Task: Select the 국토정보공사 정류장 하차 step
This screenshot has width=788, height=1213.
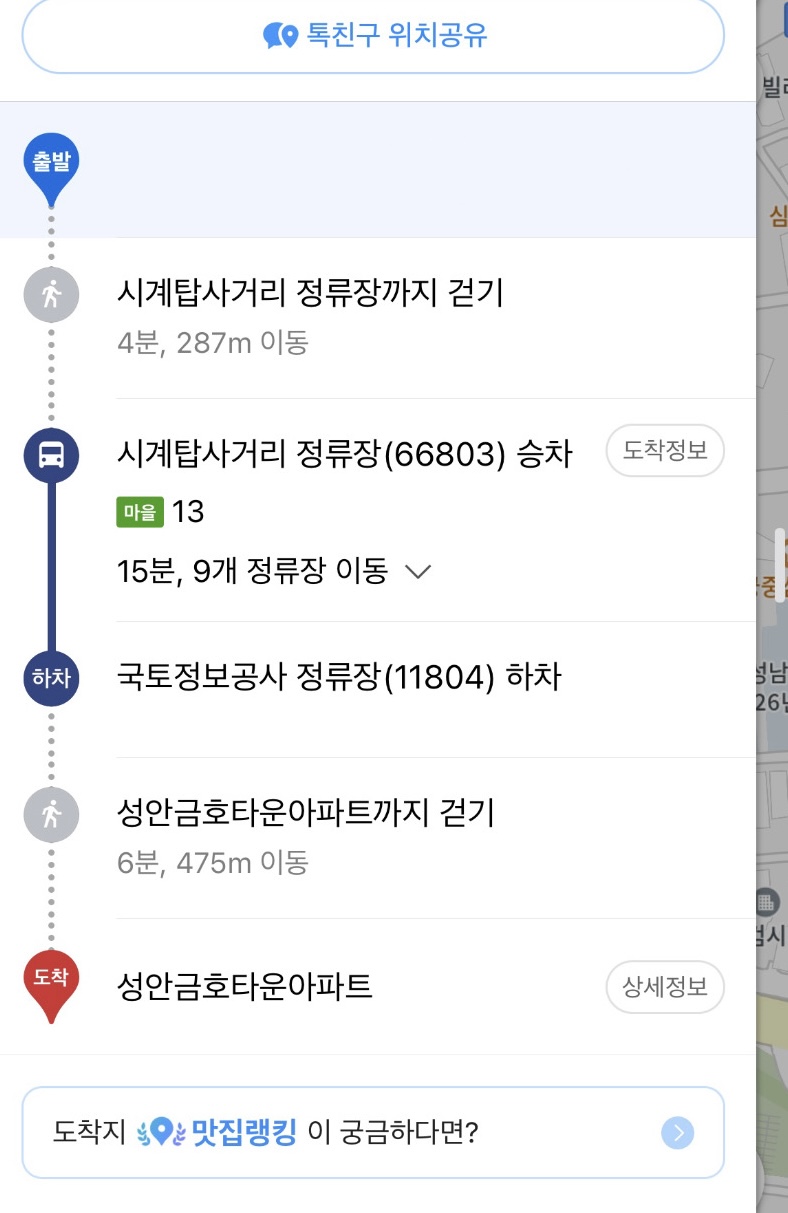Action: pyautogui.click(x=340, y=678)
